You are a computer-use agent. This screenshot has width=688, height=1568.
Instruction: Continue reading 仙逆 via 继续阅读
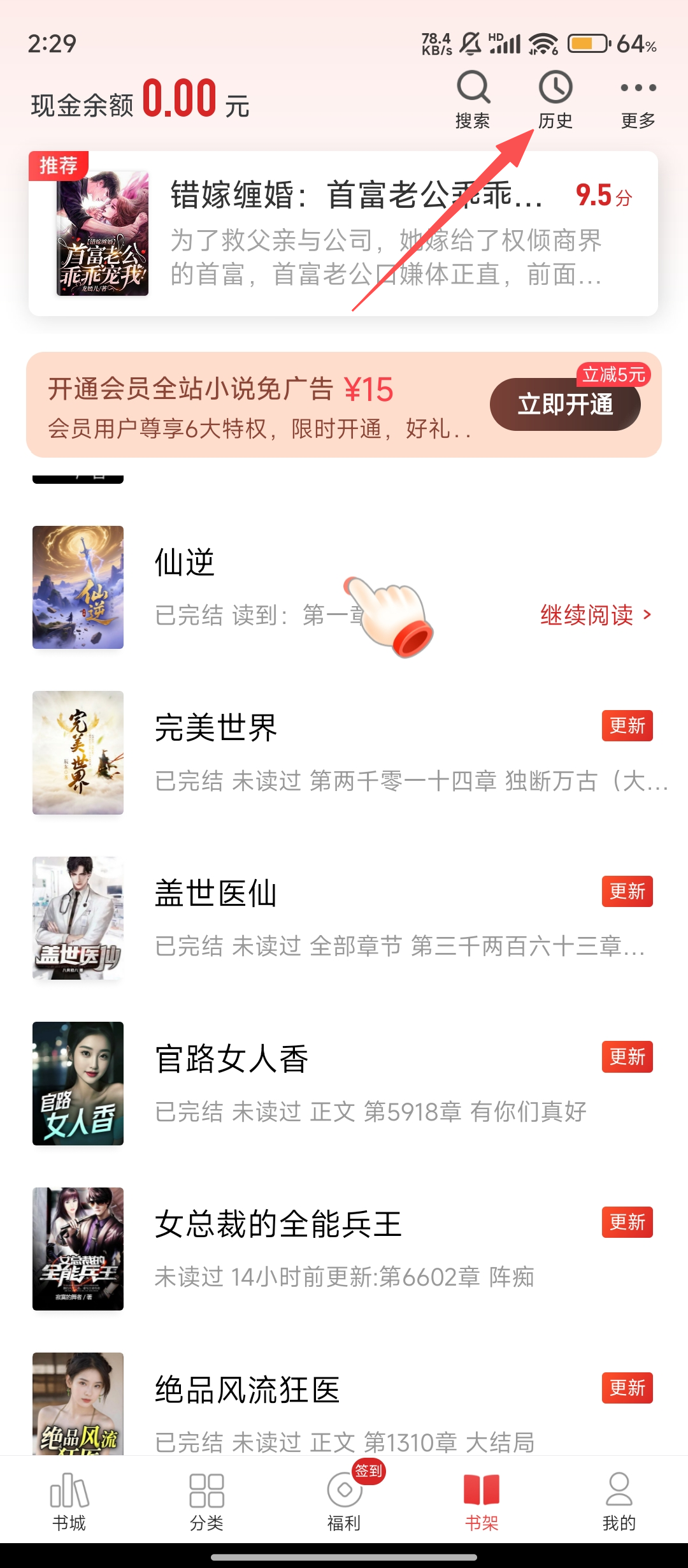[595, 615]
